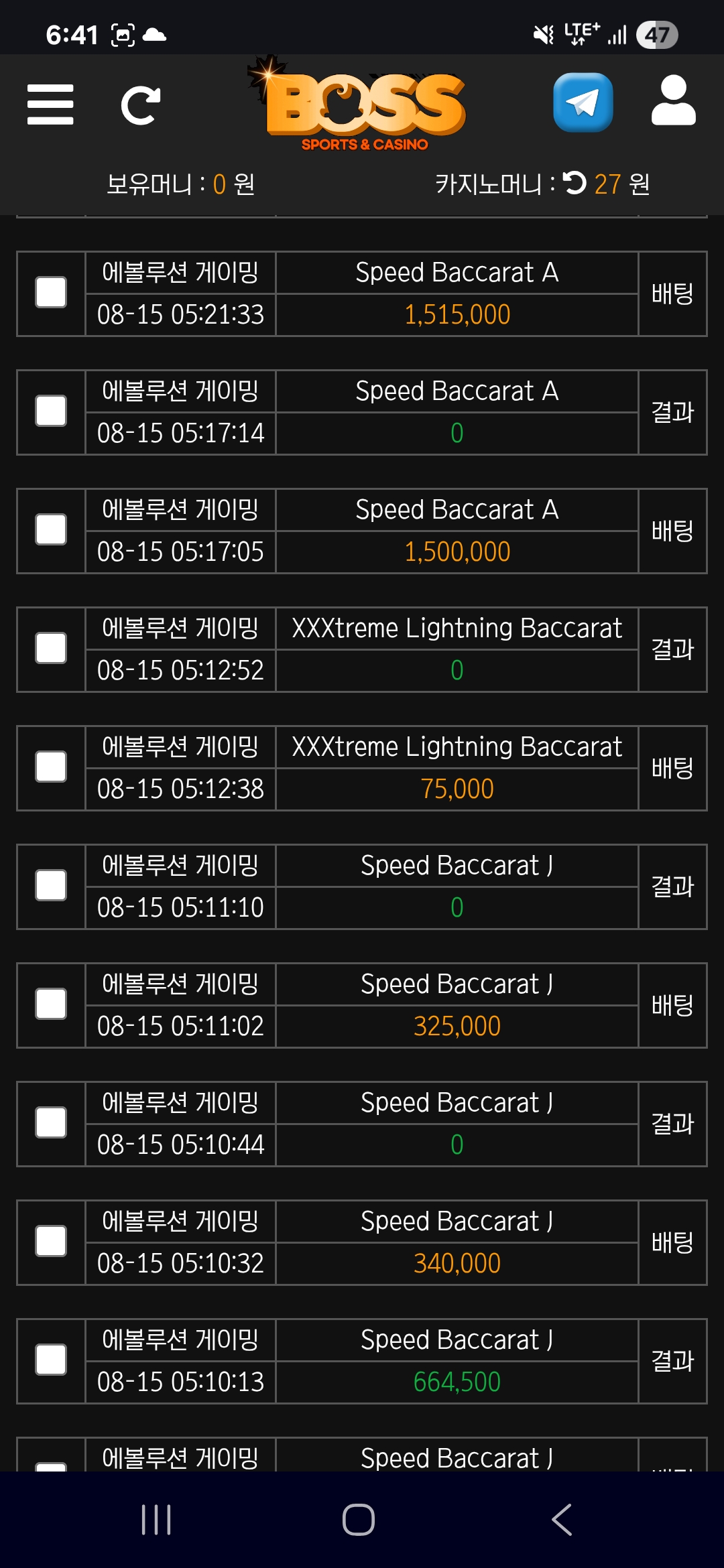The height and width of the screenshot is (1568, 724).
Task: Check the box for the 05:21:33 record
Action: pyautogui.click(x=51, y=293)
